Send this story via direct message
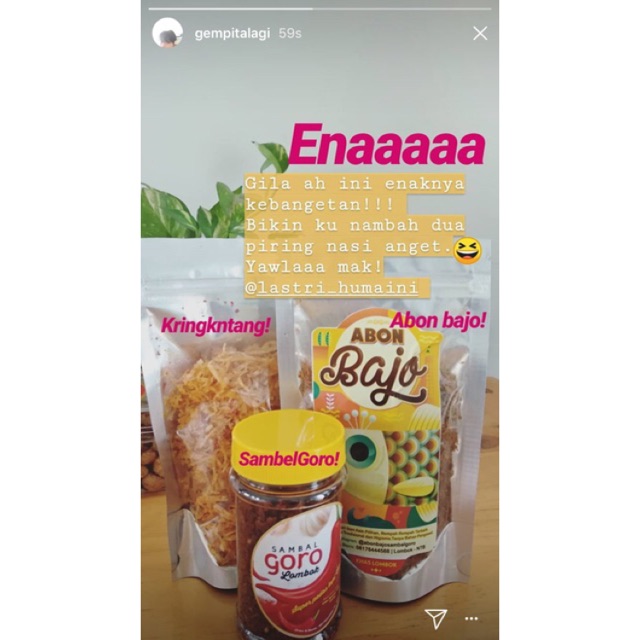The height and width of the screenshot is (640, 640). [435, 617]
